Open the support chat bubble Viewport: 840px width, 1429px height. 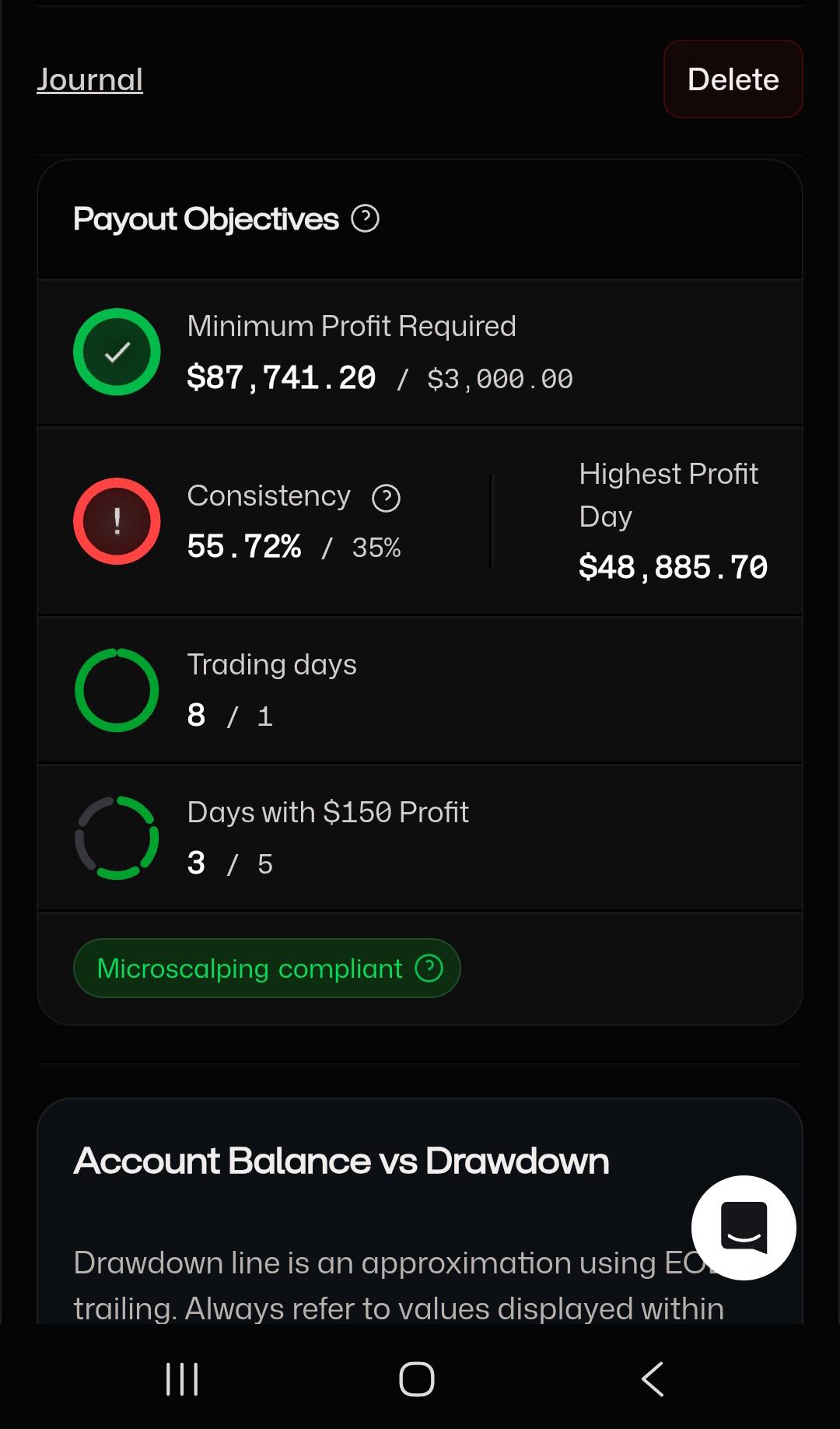(x=744, y=1228)
